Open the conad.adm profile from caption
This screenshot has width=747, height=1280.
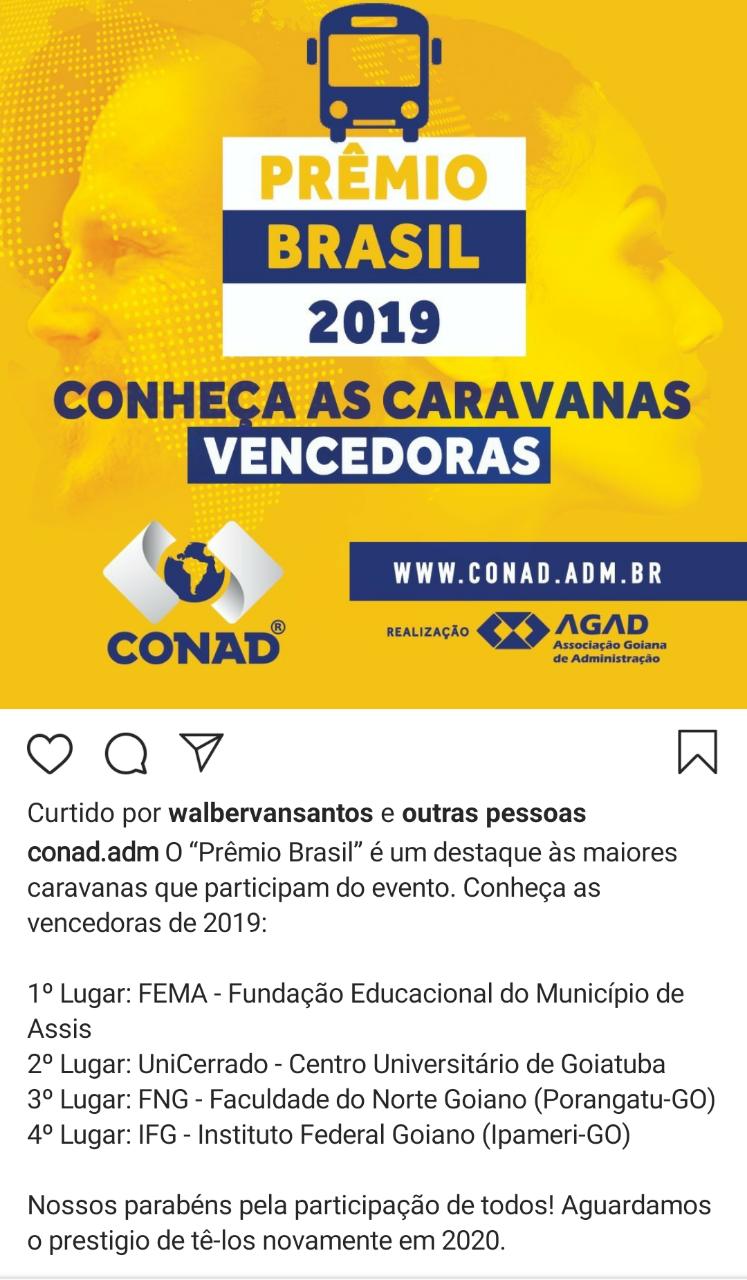(x=92, y=853)
